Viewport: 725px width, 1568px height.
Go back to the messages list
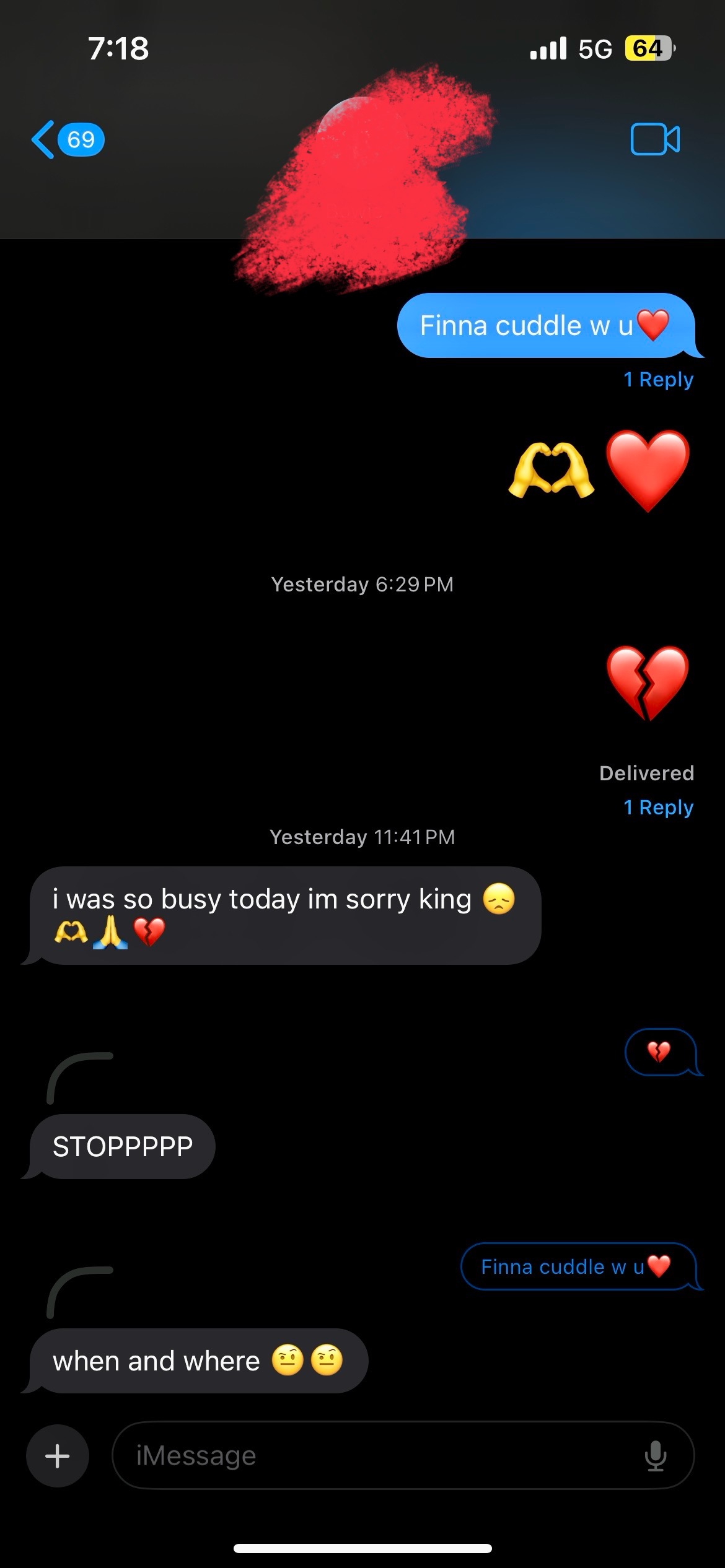click(67, 139)
